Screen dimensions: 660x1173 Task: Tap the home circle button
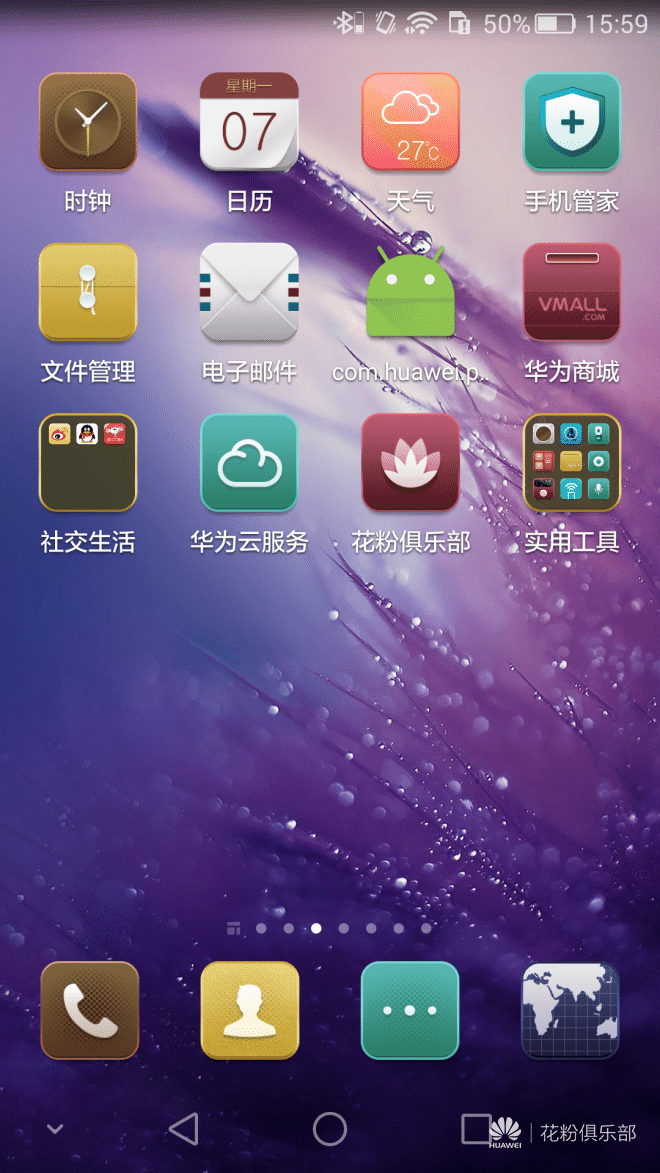[330, 1128]
